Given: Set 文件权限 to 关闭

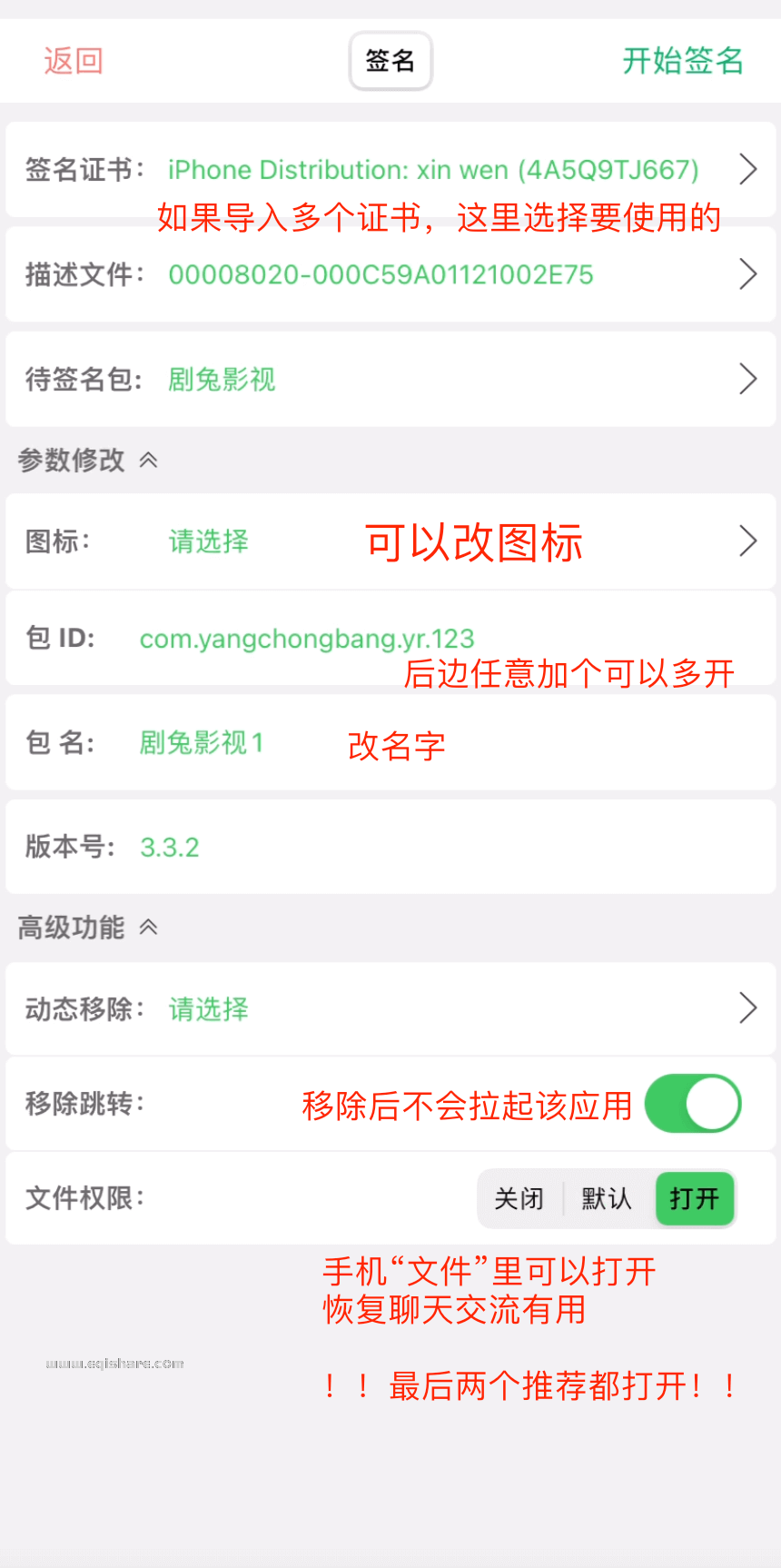Looking at the screenshot, I should pyautogui.click(x=519, y=1199).
